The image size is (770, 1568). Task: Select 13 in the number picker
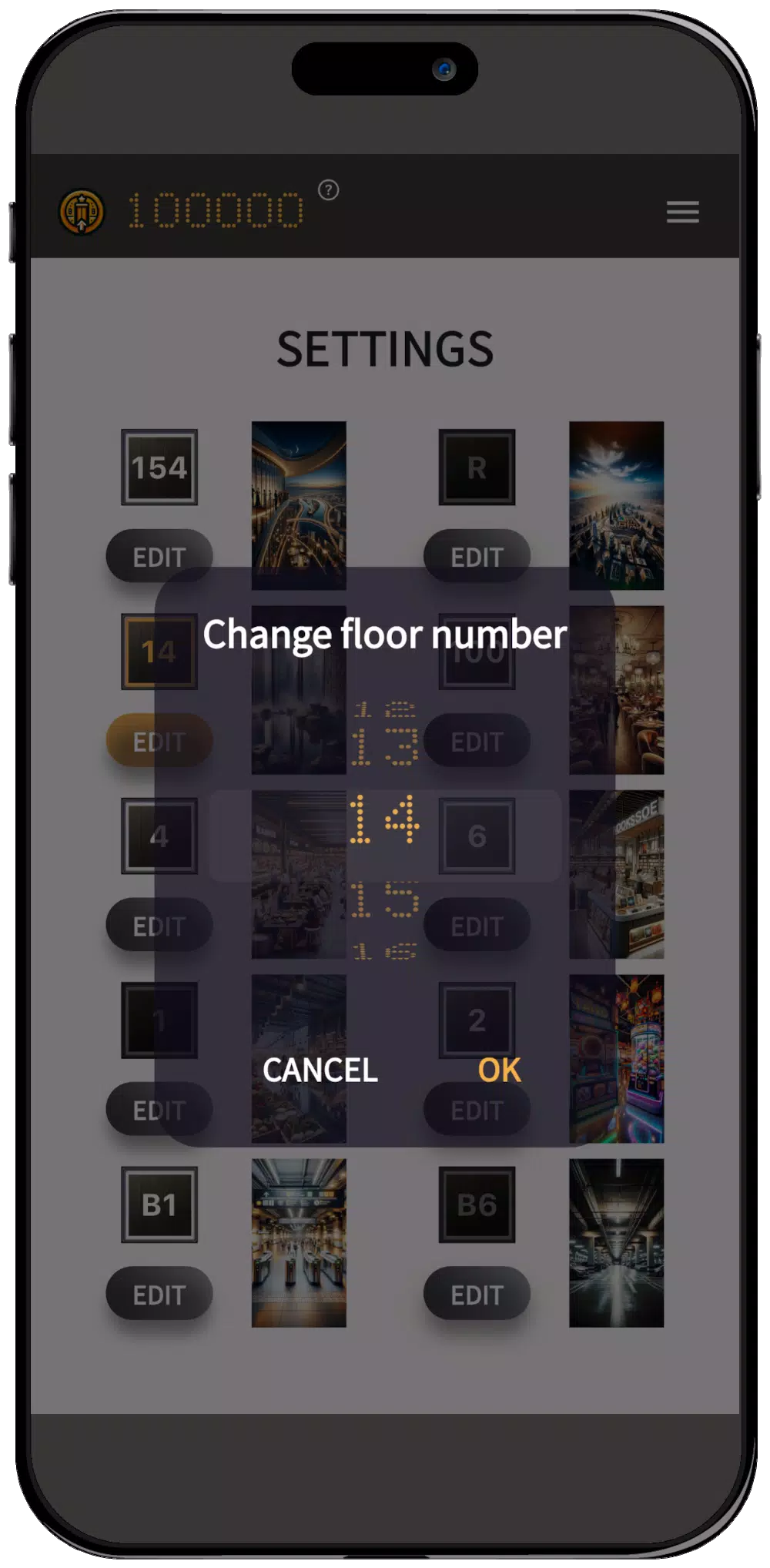coord(384,746)
